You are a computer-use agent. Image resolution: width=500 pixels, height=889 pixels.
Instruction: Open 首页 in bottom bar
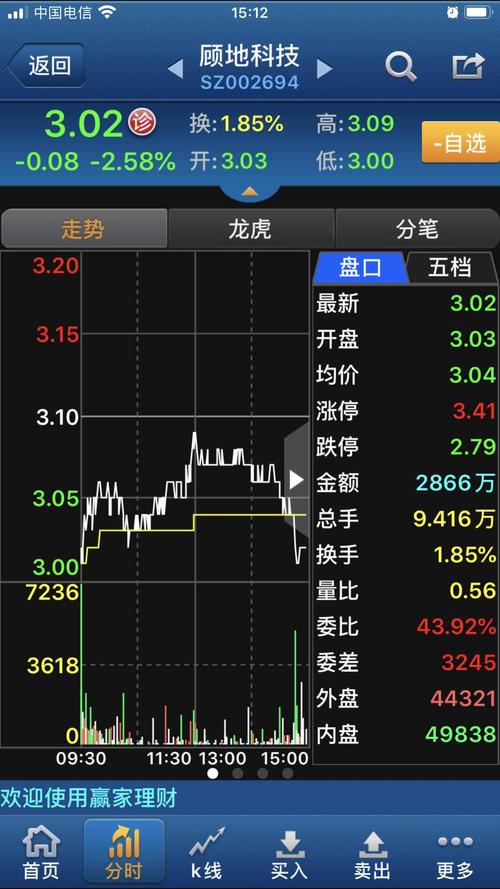(41, 851)
